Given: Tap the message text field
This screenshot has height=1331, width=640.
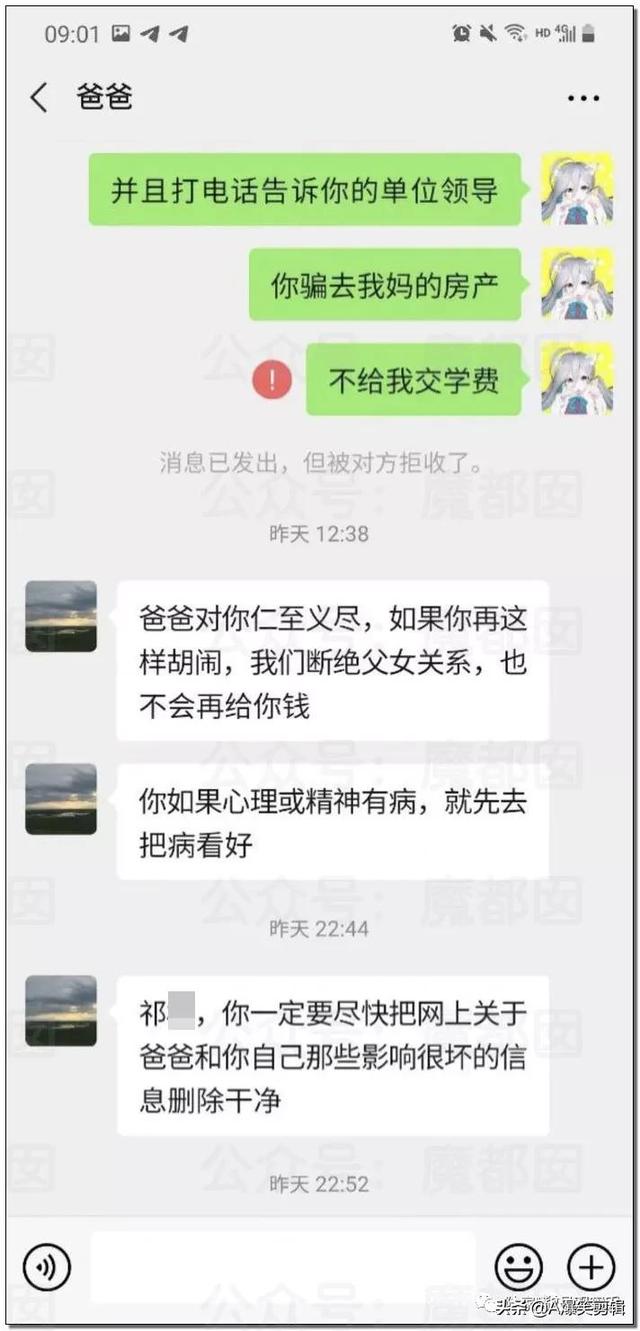Looking at the screenshot, I should point(283,1267).
